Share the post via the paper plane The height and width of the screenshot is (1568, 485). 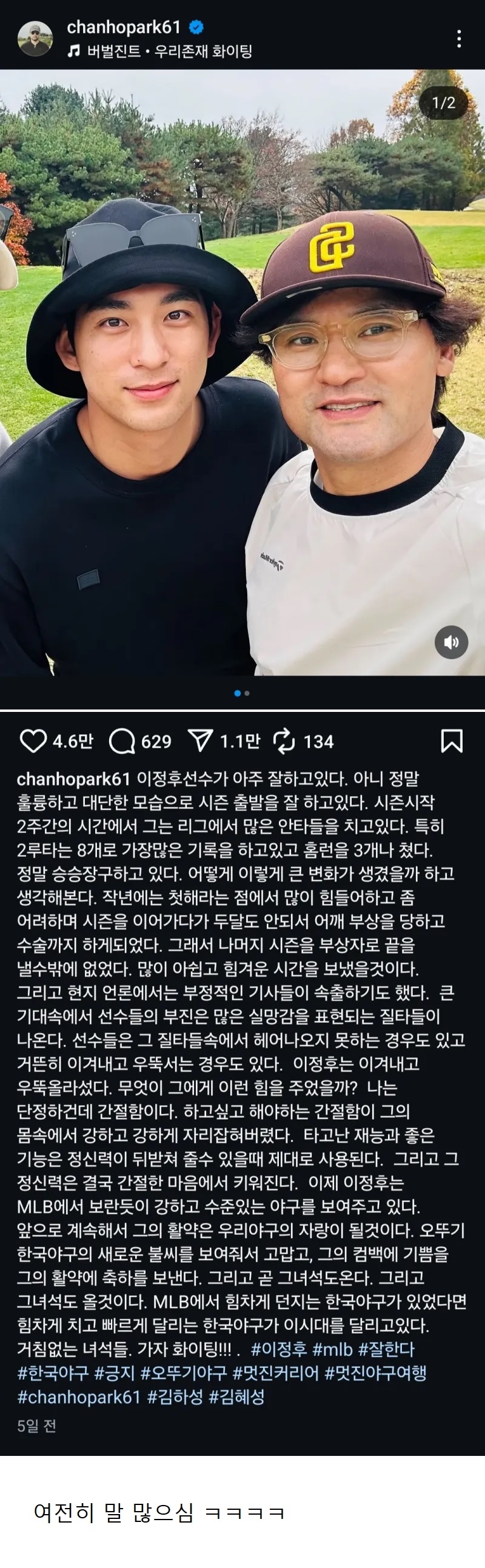point(201,741)
